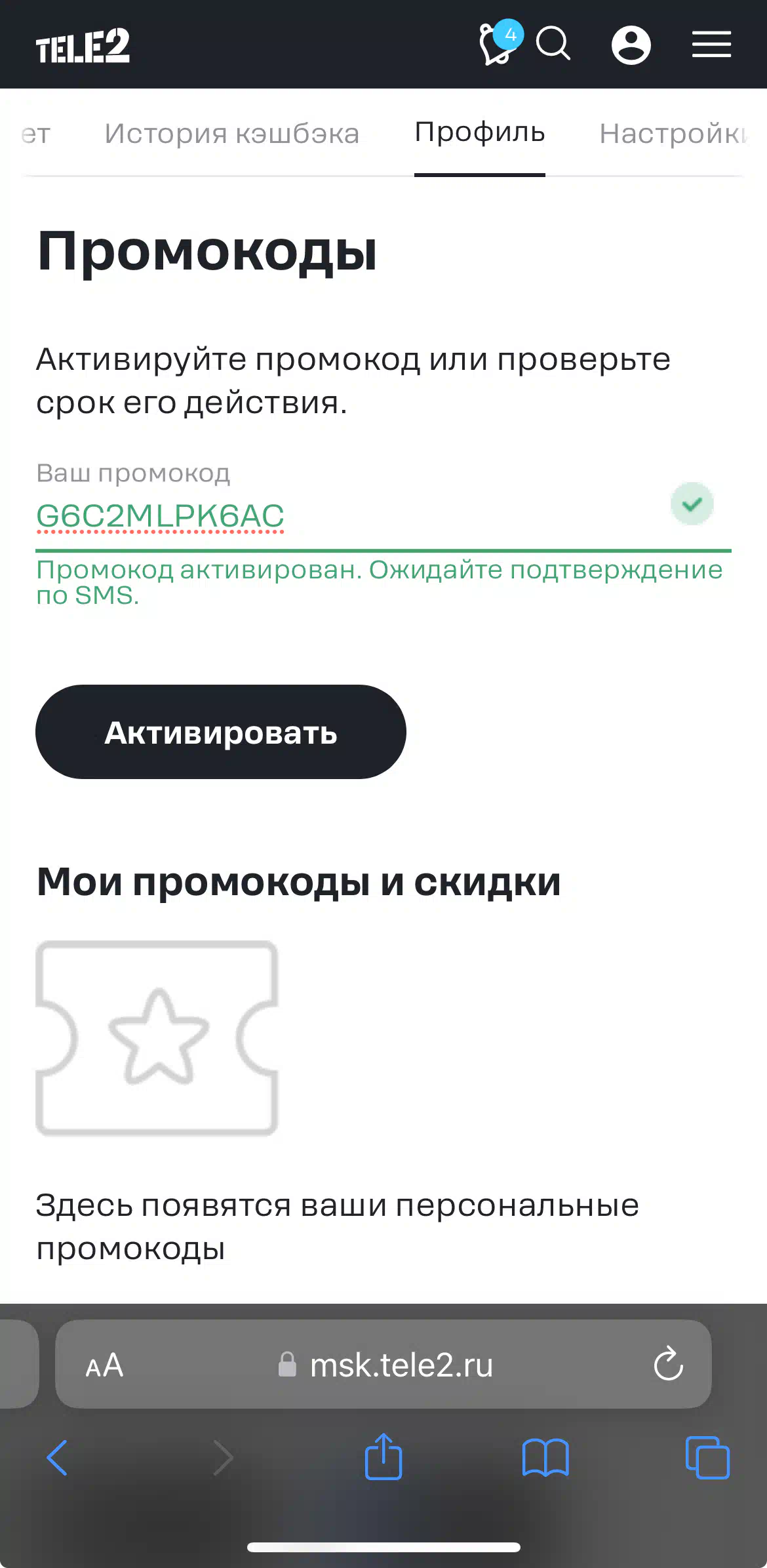Show open Safari tabs
Screen dimensions: 767x1568
click(707, 1457)
